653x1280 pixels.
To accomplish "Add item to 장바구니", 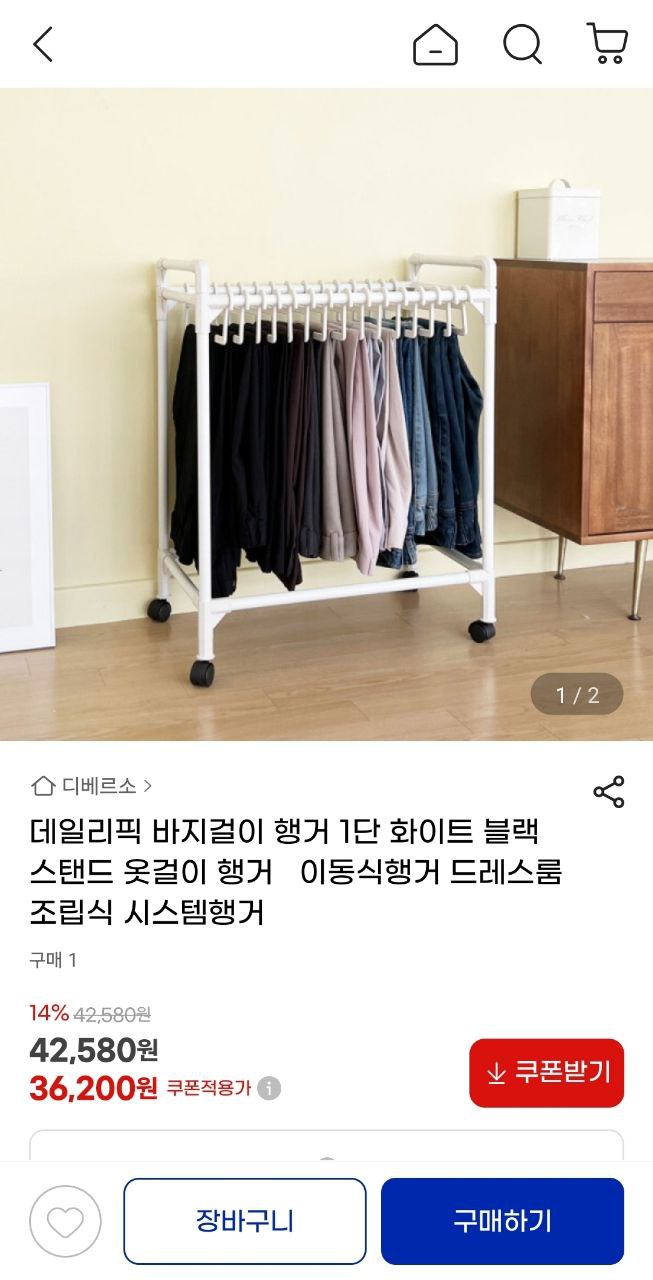I will point(245,1221).
